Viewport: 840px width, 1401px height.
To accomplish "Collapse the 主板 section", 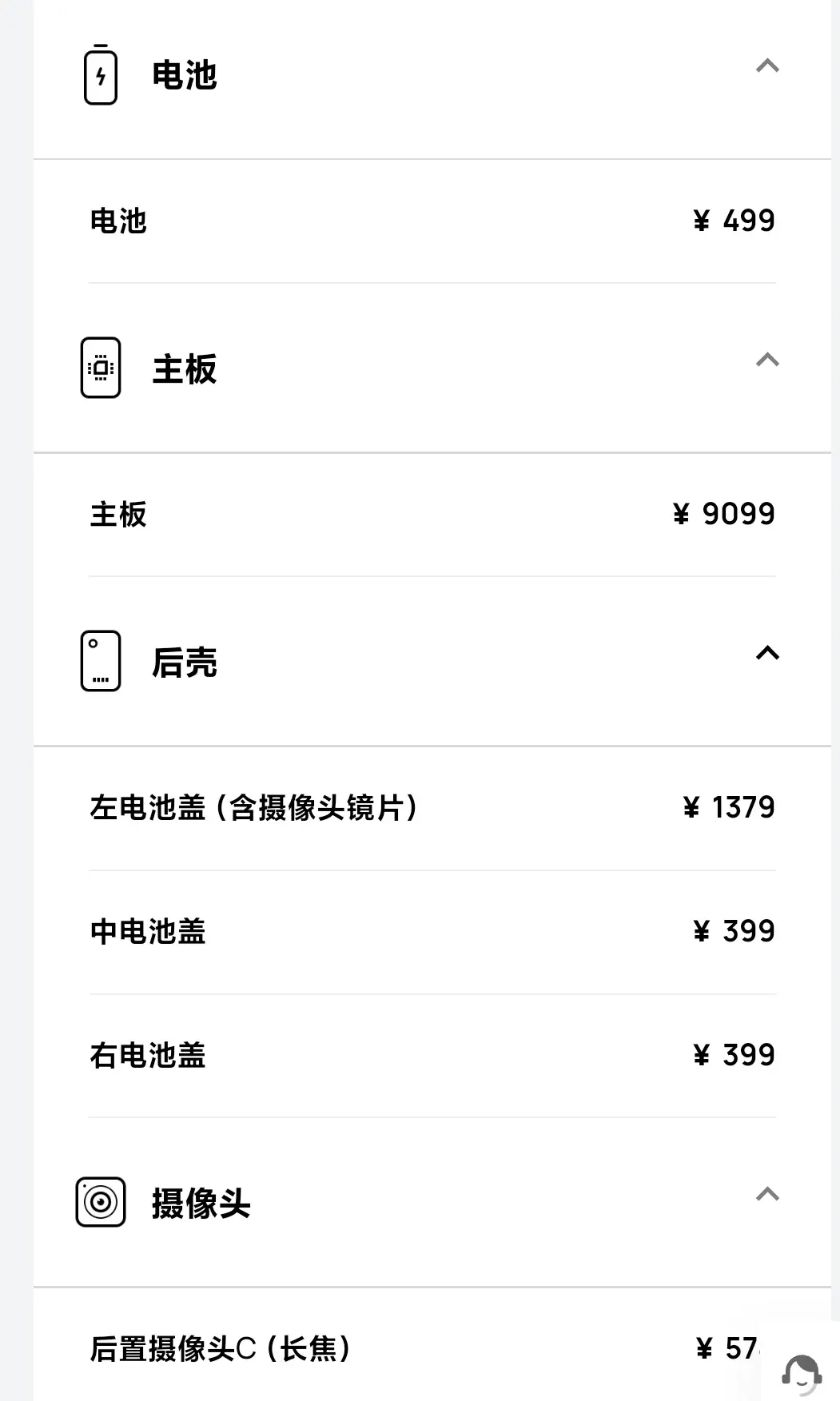I will (x=768, y=360).
